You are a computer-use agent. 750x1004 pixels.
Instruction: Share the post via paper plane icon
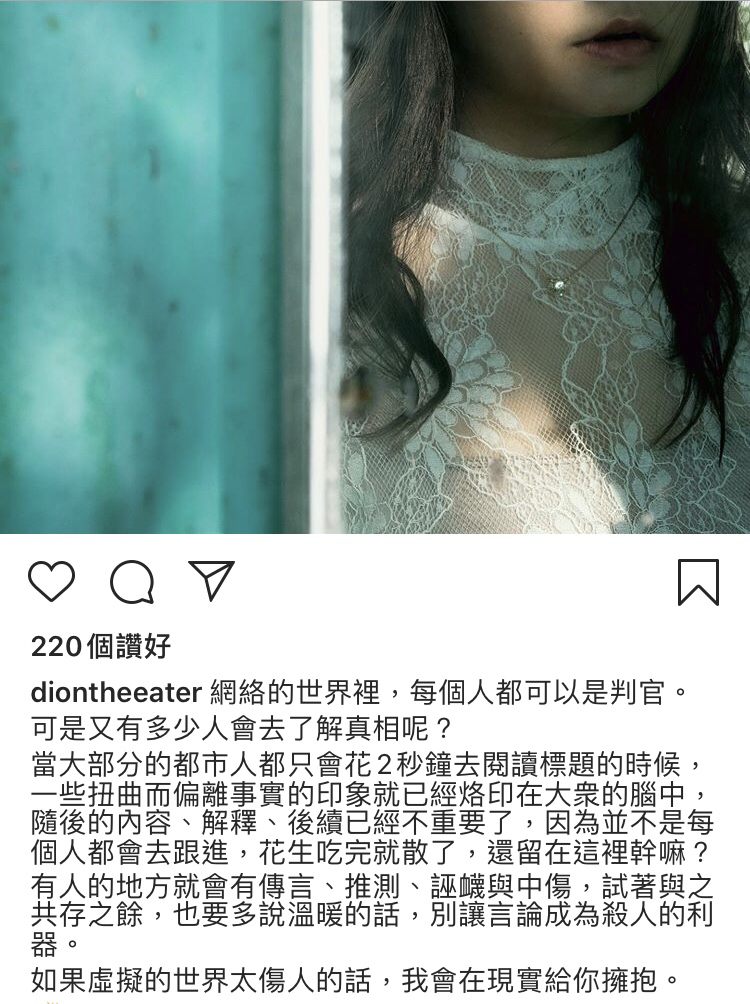coord(211,581)
